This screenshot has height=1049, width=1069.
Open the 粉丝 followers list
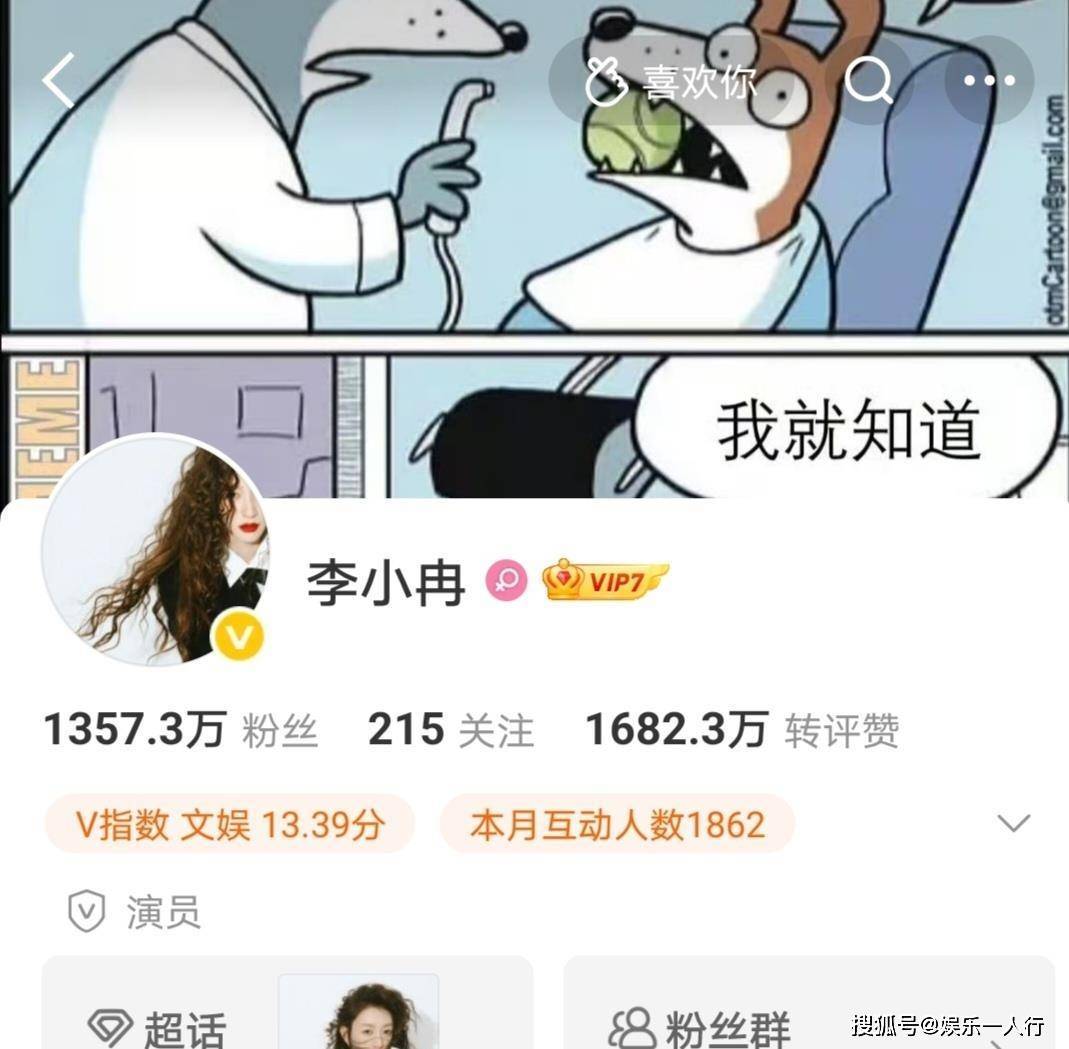181,730
